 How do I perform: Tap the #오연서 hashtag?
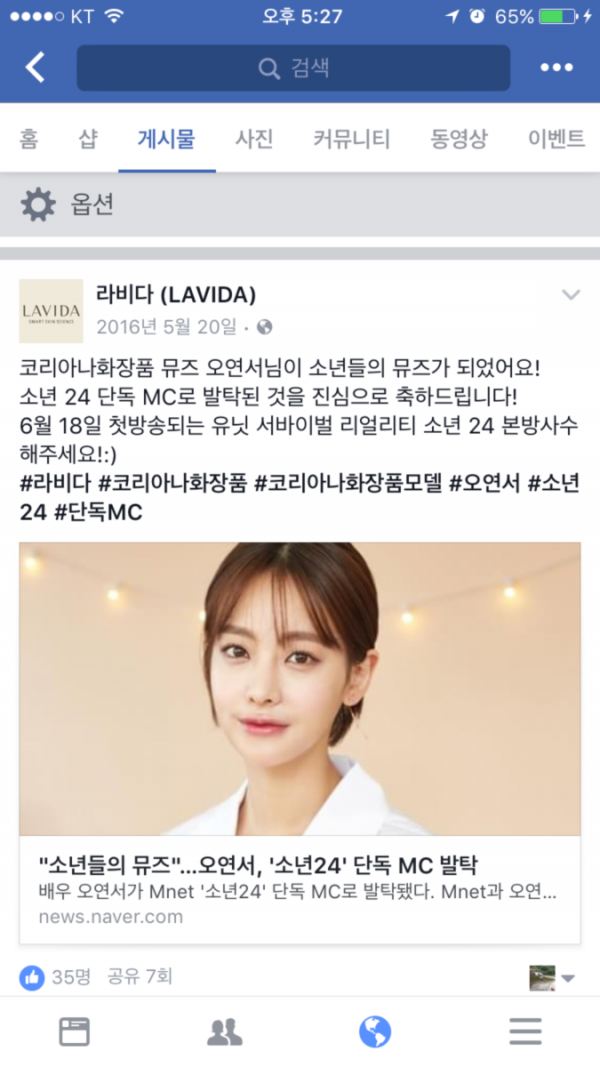coord(482,484)
